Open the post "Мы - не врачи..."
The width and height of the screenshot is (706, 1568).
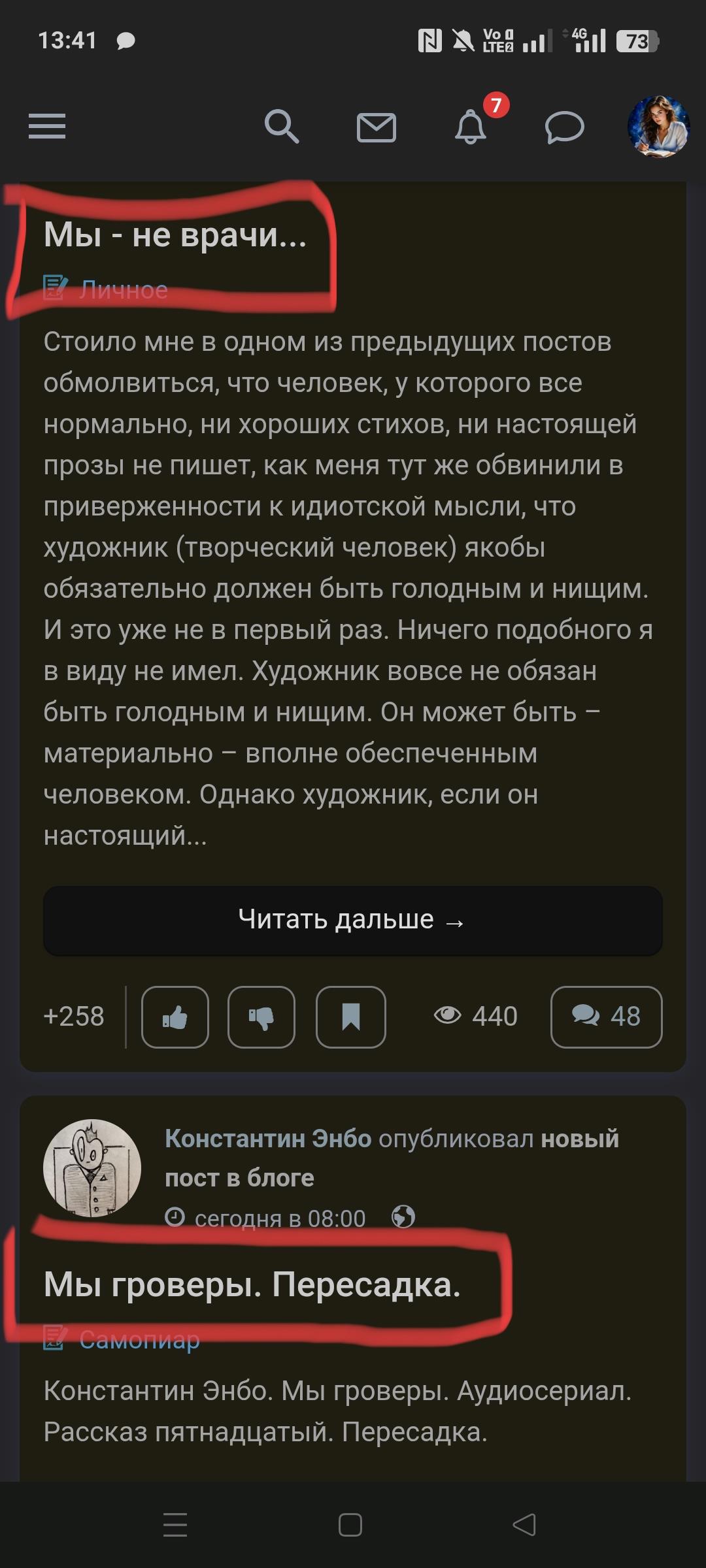175,235
